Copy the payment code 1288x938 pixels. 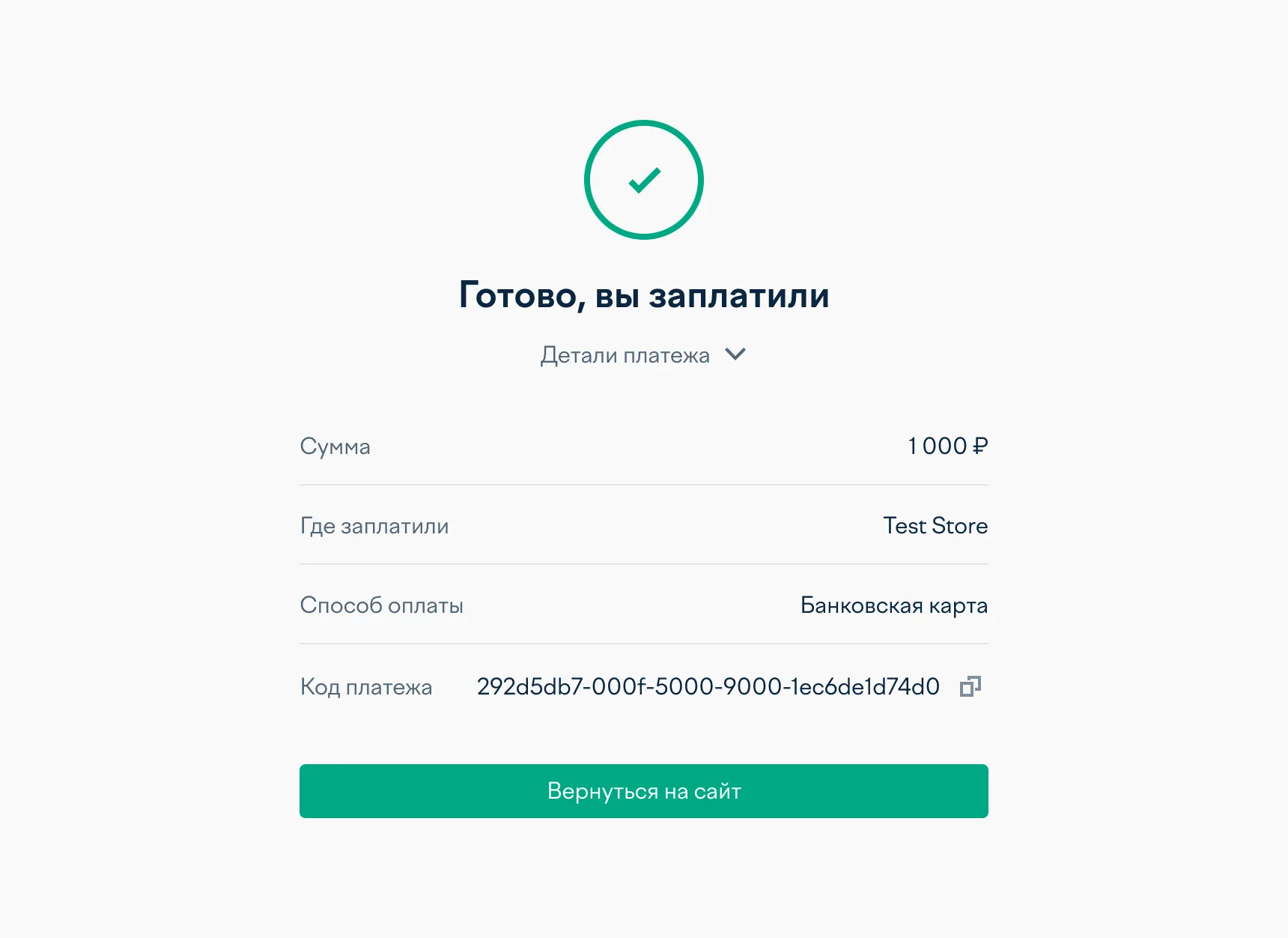pyautogui.click(x=970, y=686)
